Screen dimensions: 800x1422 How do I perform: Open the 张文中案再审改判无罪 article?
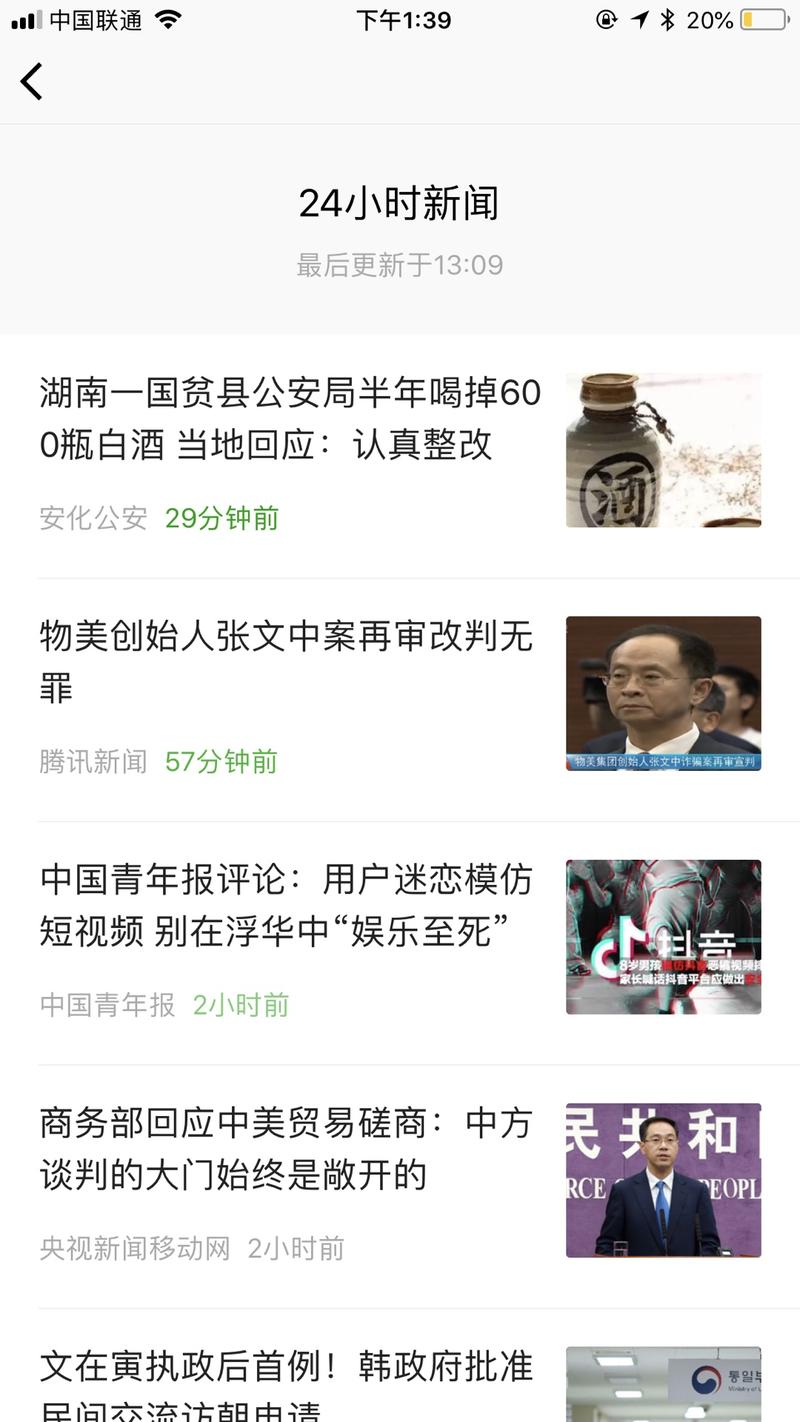pyautogui.click(x=287, y=662)
